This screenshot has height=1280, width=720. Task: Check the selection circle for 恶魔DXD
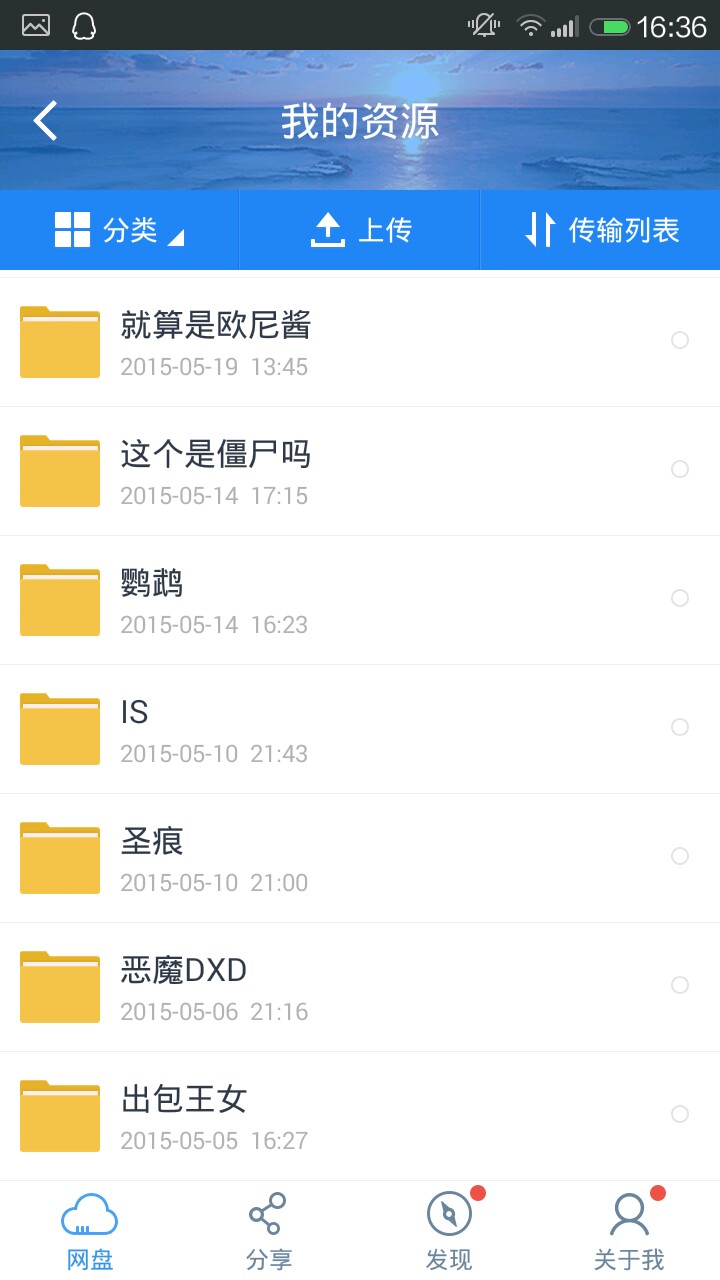tap(680, 985)
